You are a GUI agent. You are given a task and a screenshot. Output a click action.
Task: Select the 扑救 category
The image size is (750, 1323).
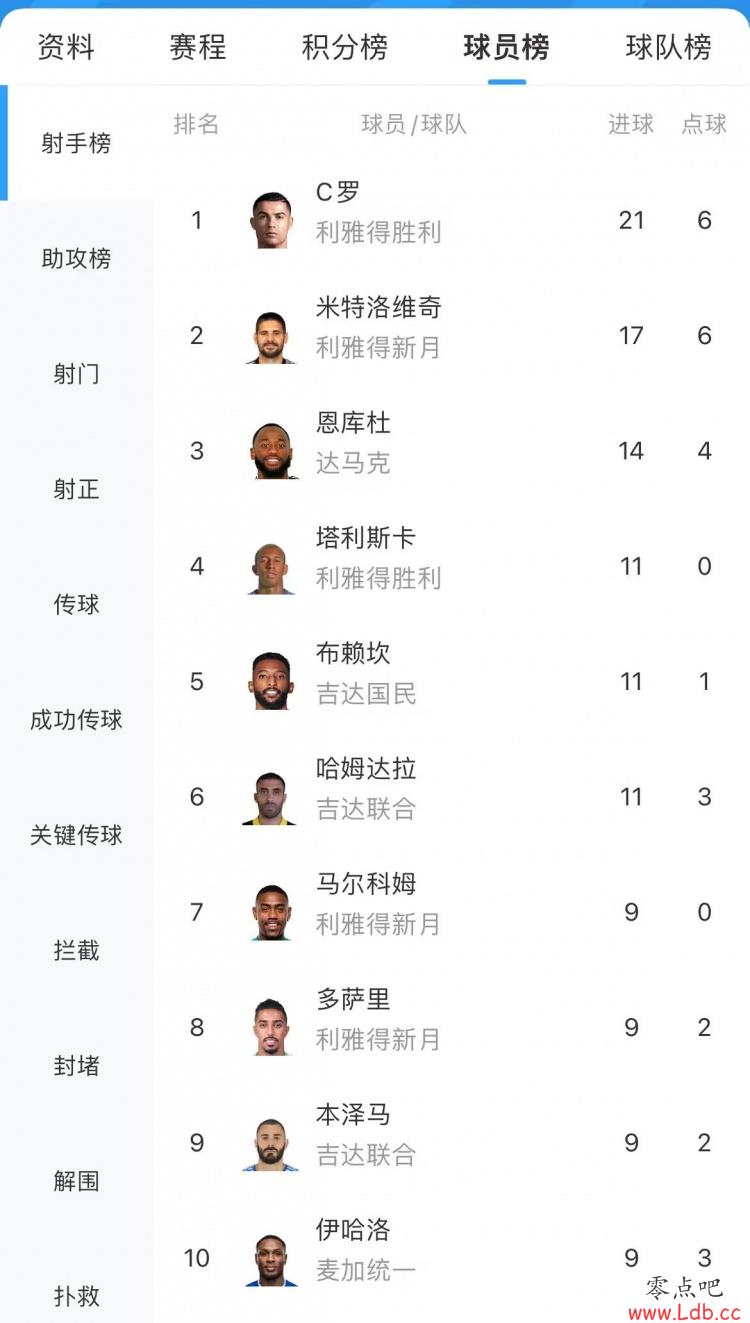[76, 1296]
